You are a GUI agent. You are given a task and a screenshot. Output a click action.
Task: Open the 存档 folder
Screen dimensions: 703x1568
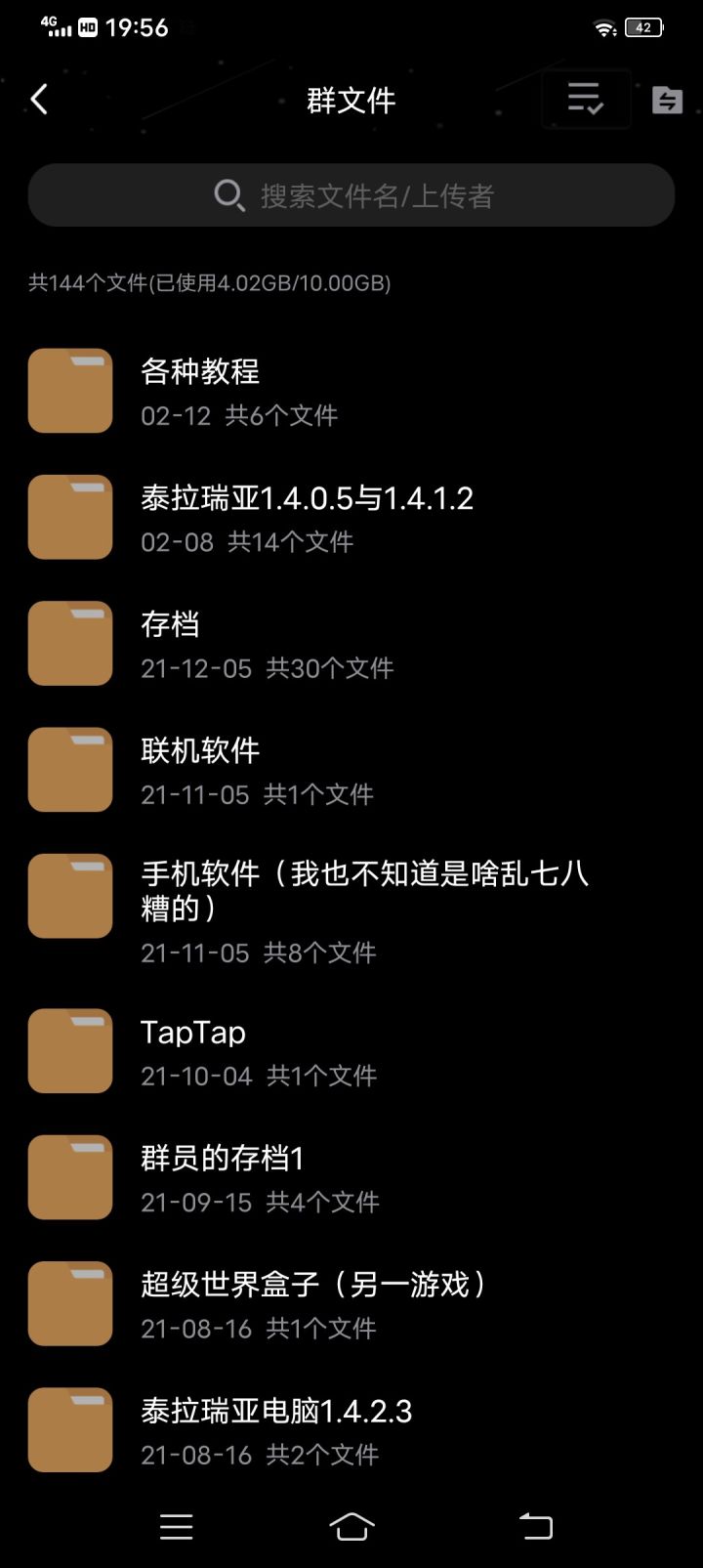351,644
